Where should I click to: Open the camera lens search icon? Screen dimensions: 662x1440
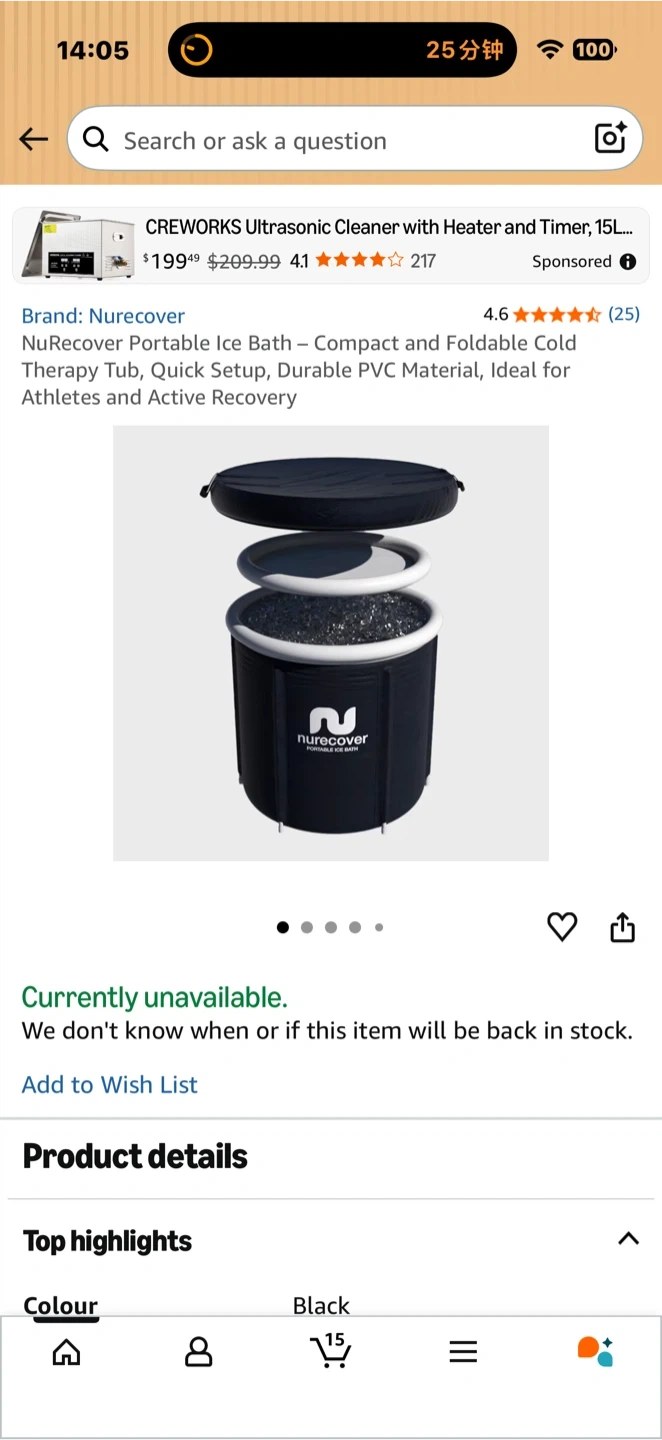[610, 138]
